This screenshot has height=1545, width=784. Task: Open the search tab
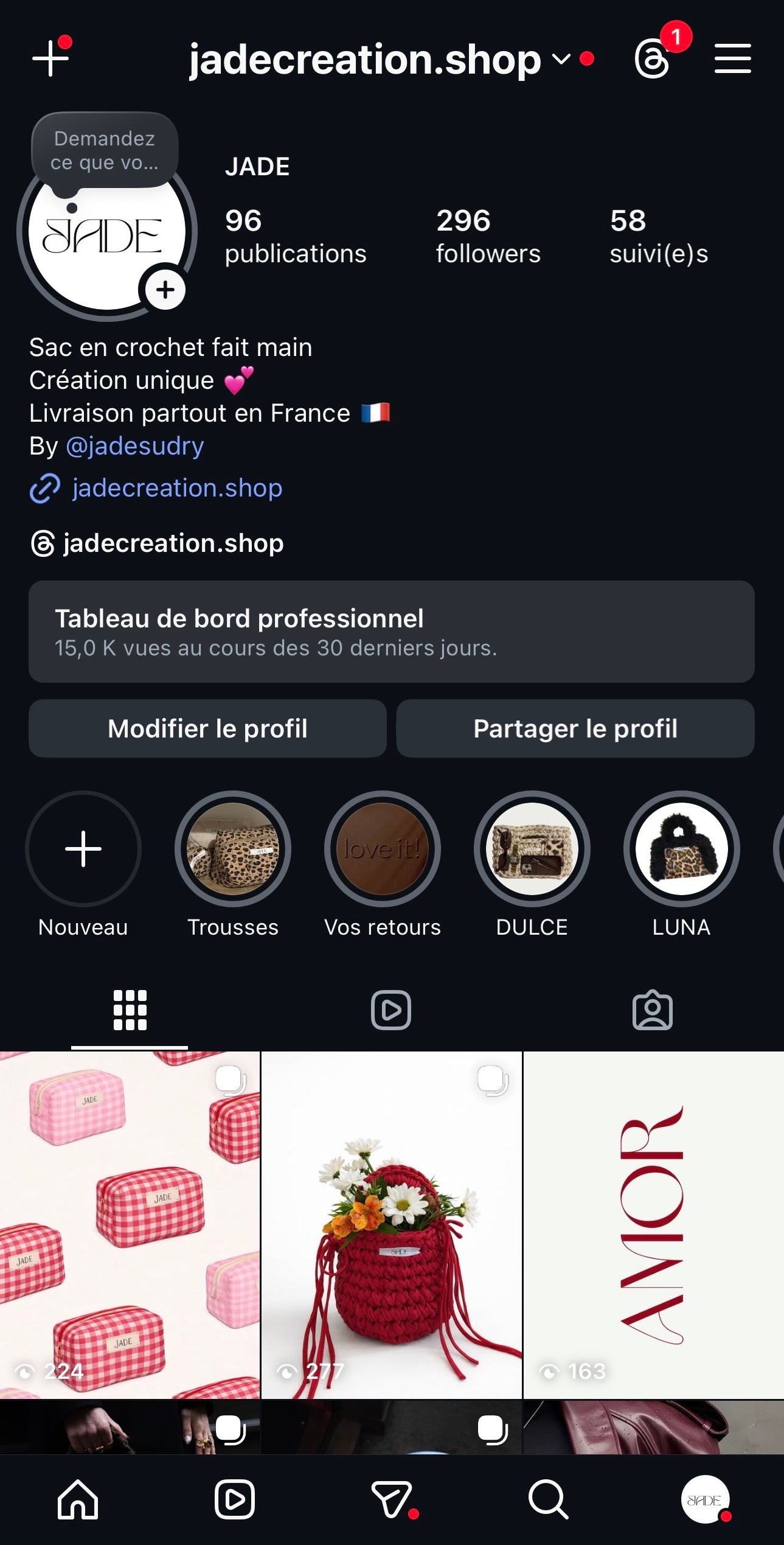548,1500
